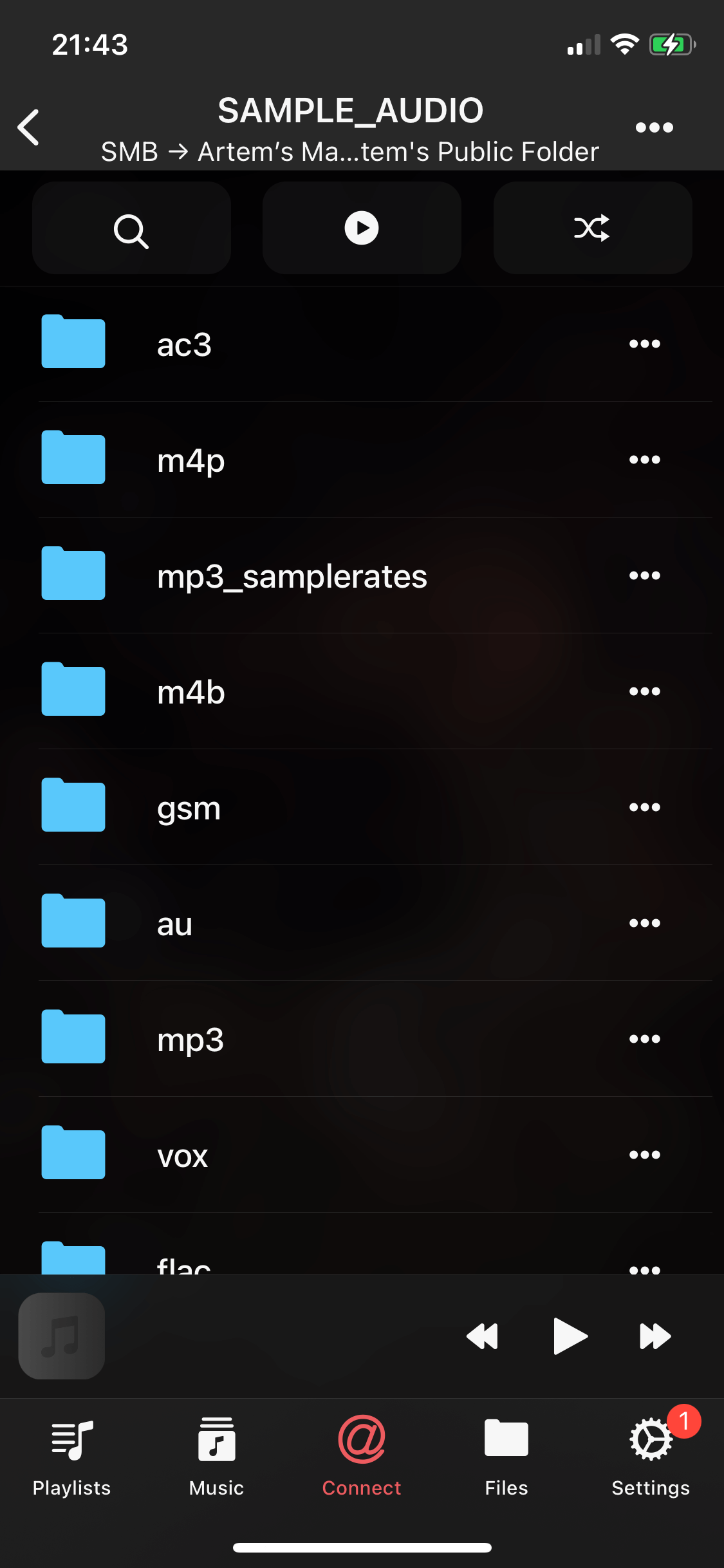The image size is (724, 1568).
Task: Open options for the gsm folder
Action: point(644,807)
